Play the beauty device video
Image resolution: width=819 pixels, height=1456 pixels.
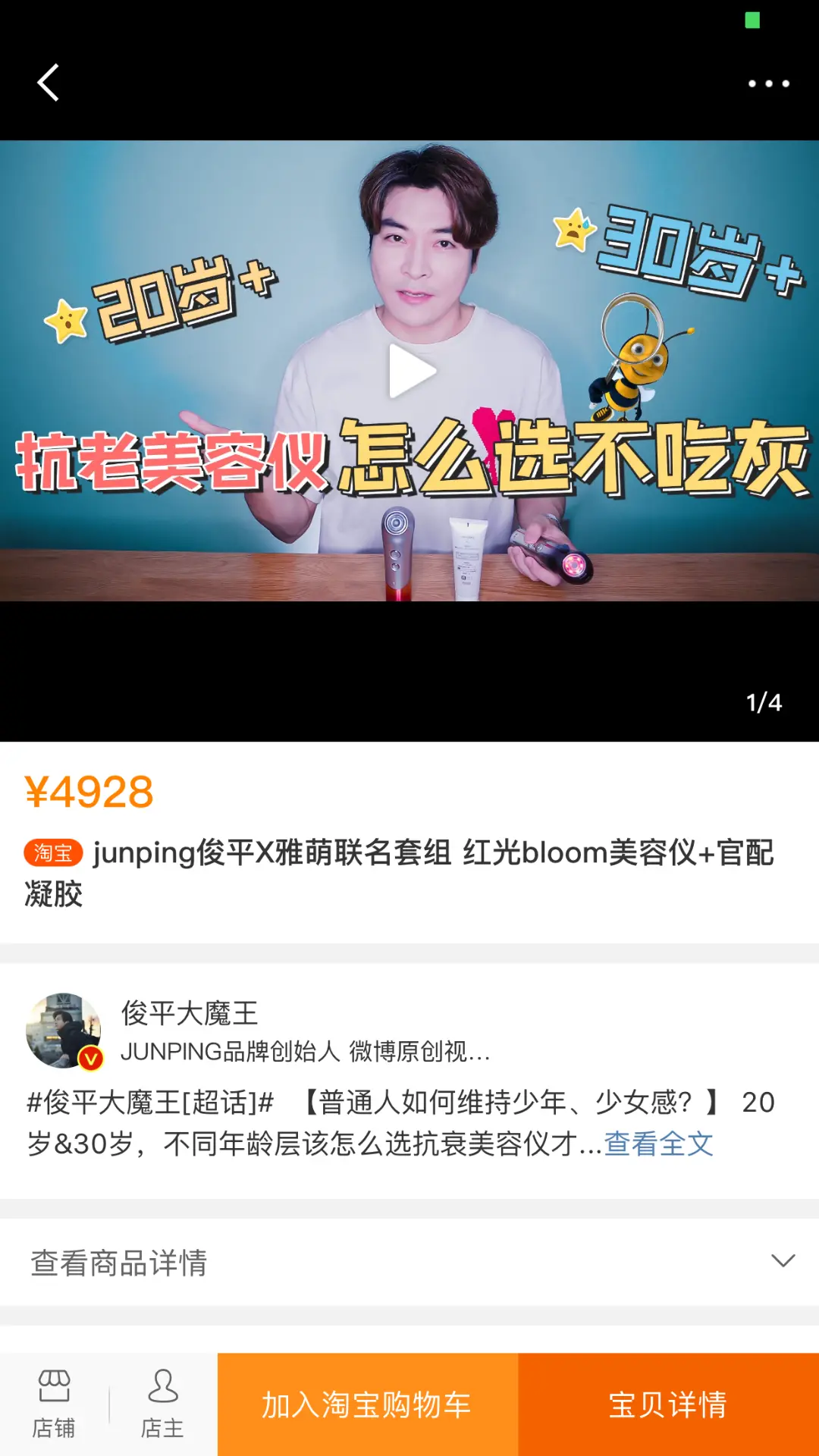[x=411, y=371]
